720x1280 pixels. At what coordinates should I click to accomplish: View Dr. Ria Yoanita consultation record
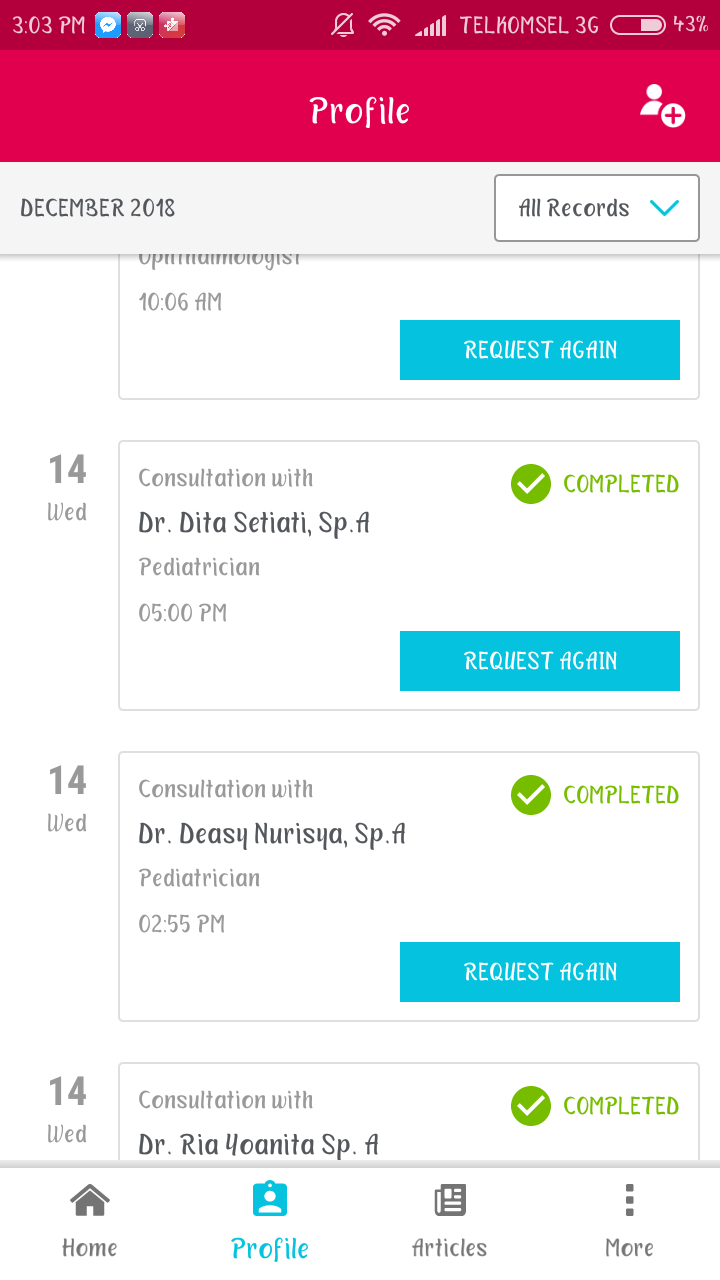[300, 1125]
